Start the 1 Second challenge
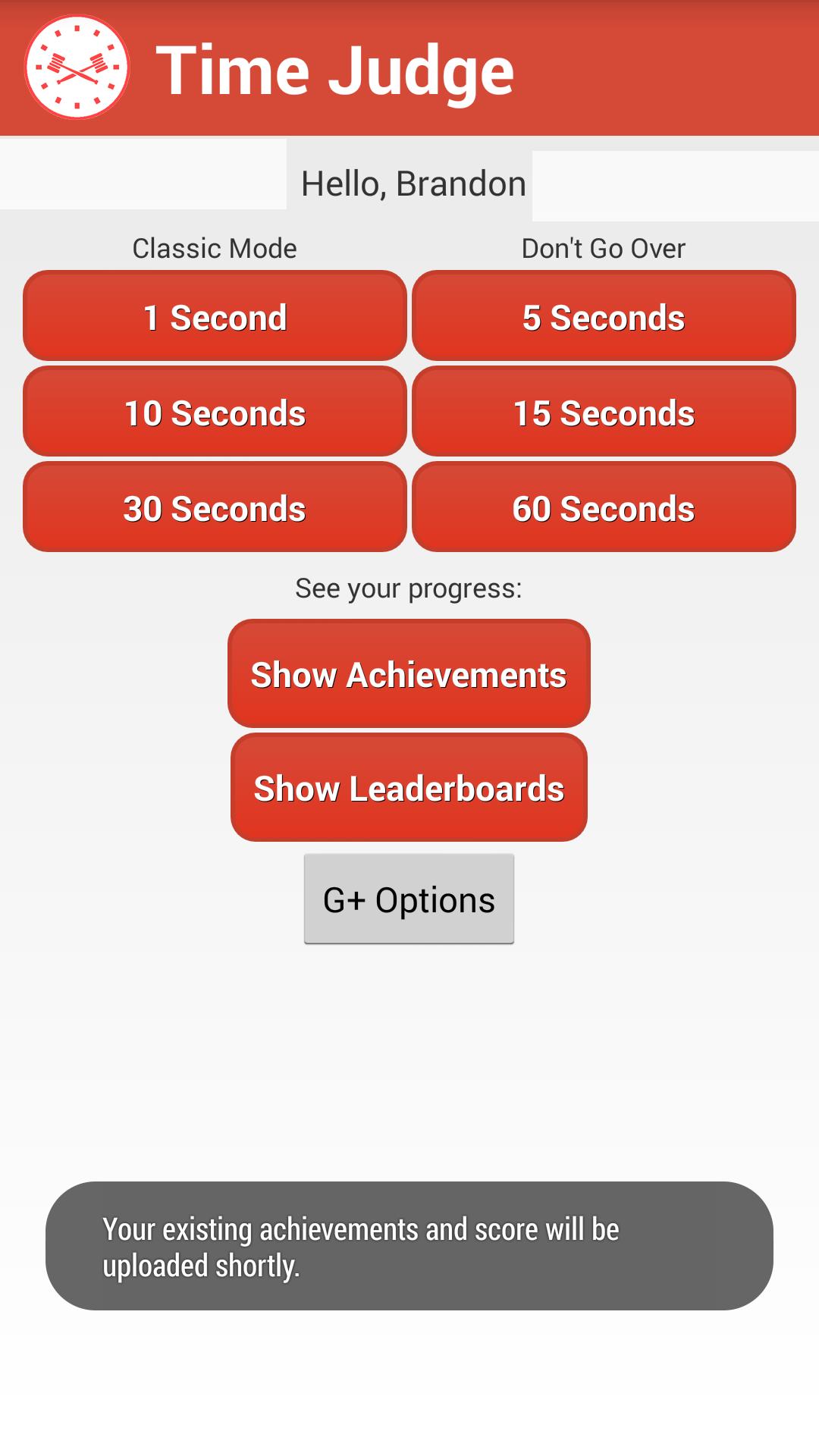Screen dimensions: 819x1456 coord(215,316)
